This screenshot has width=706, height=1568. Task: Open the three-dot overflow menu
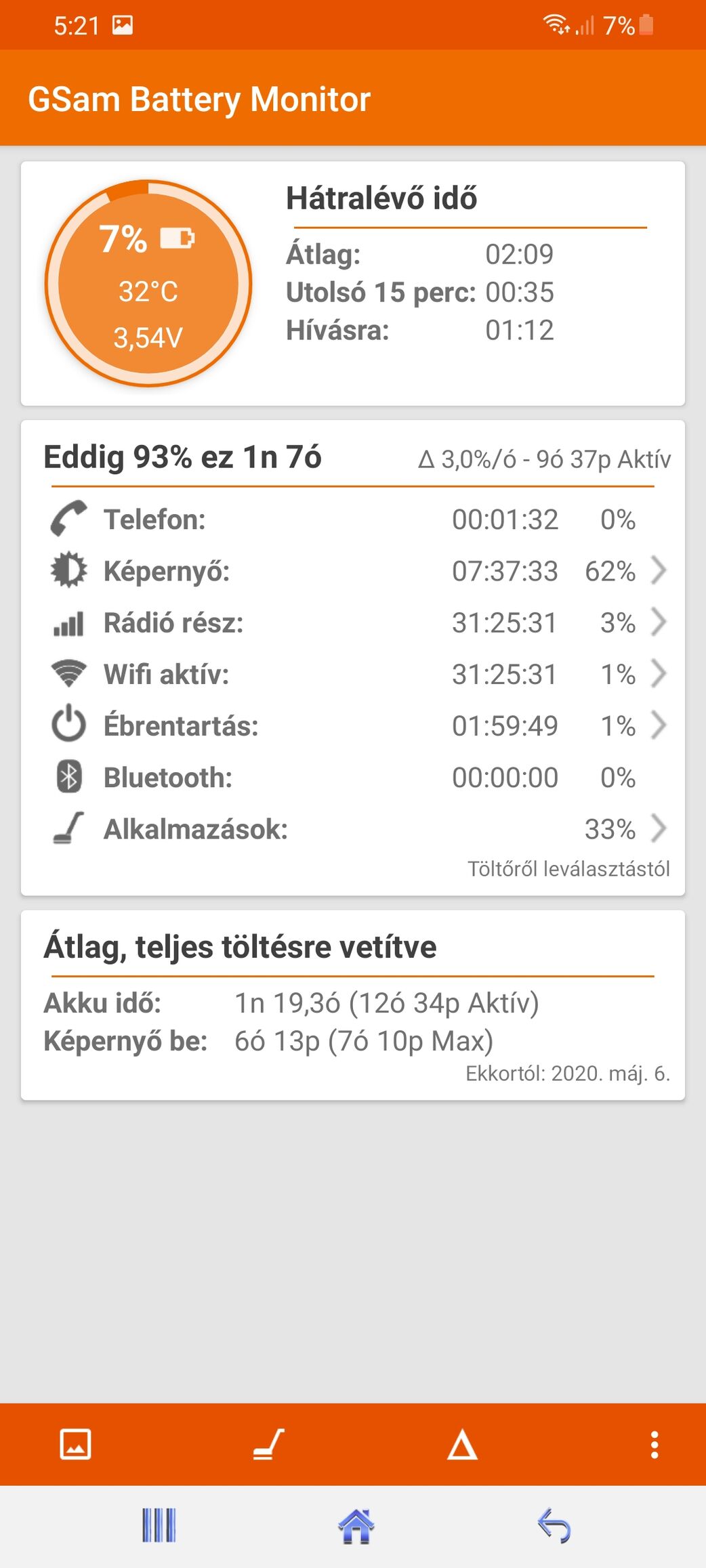(x=654, y=1444)
